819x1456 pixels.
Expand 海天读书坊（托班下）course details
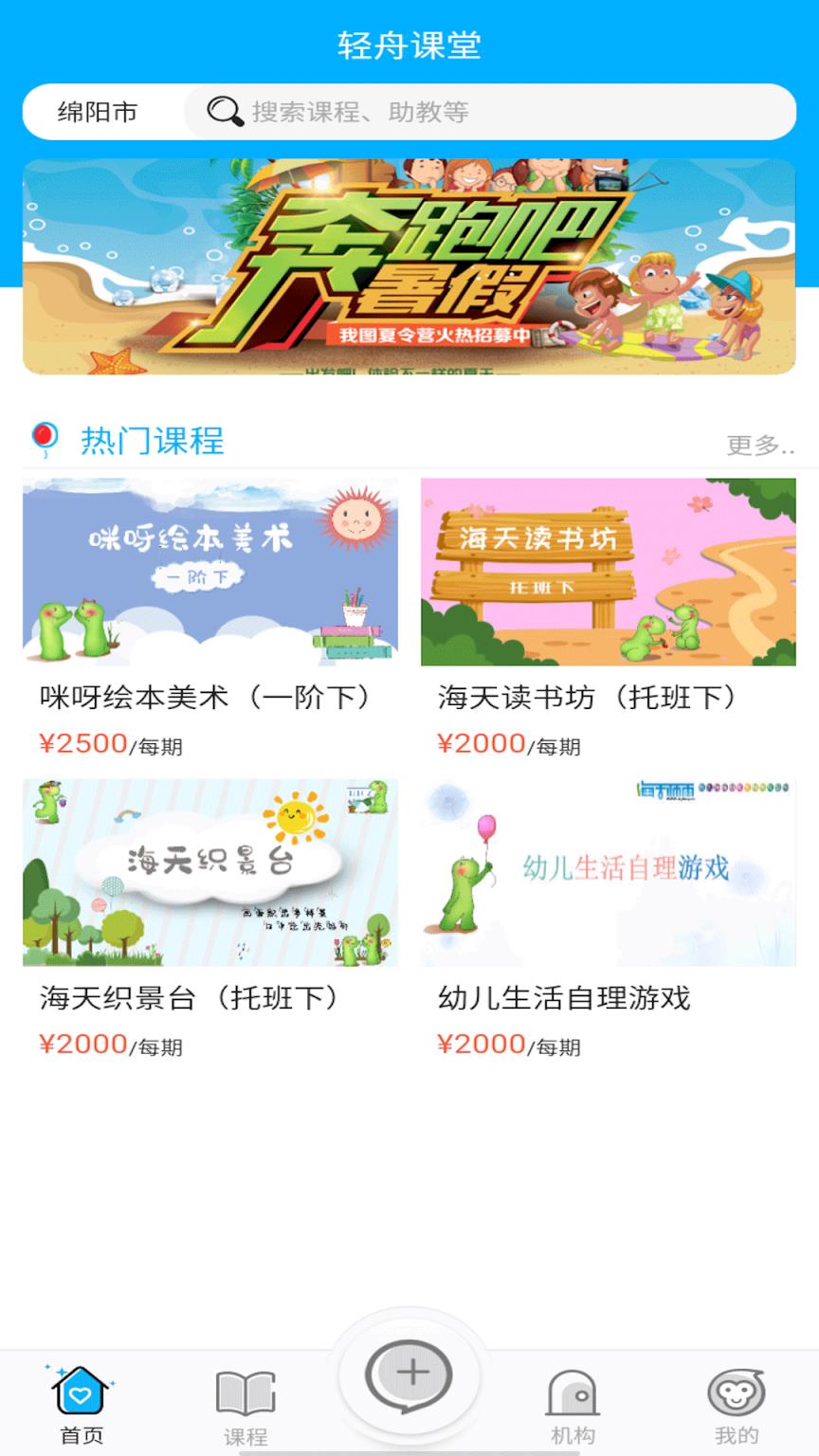point(588,697)
